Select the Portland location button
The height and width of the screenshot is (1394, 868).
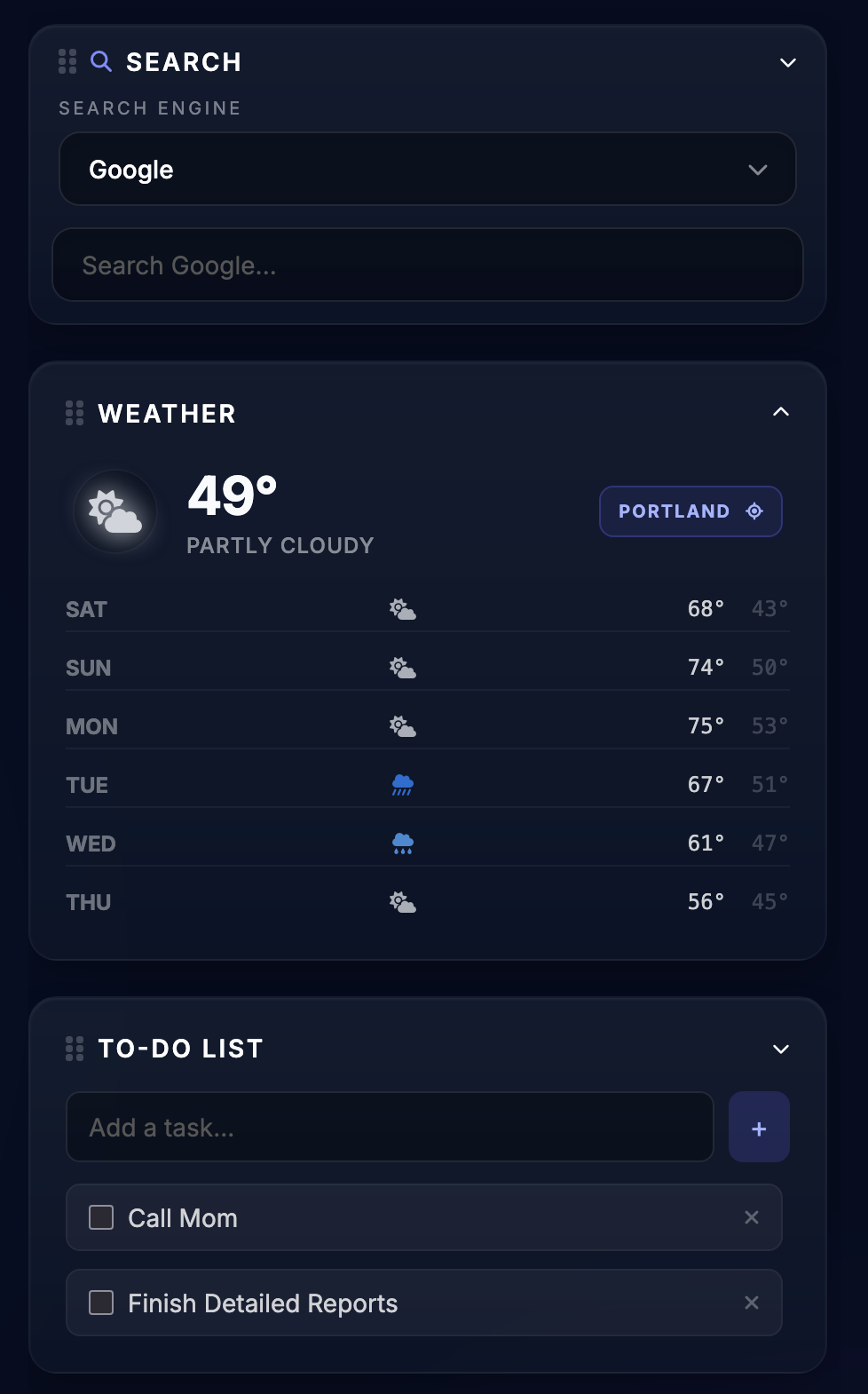click(690, 511)
